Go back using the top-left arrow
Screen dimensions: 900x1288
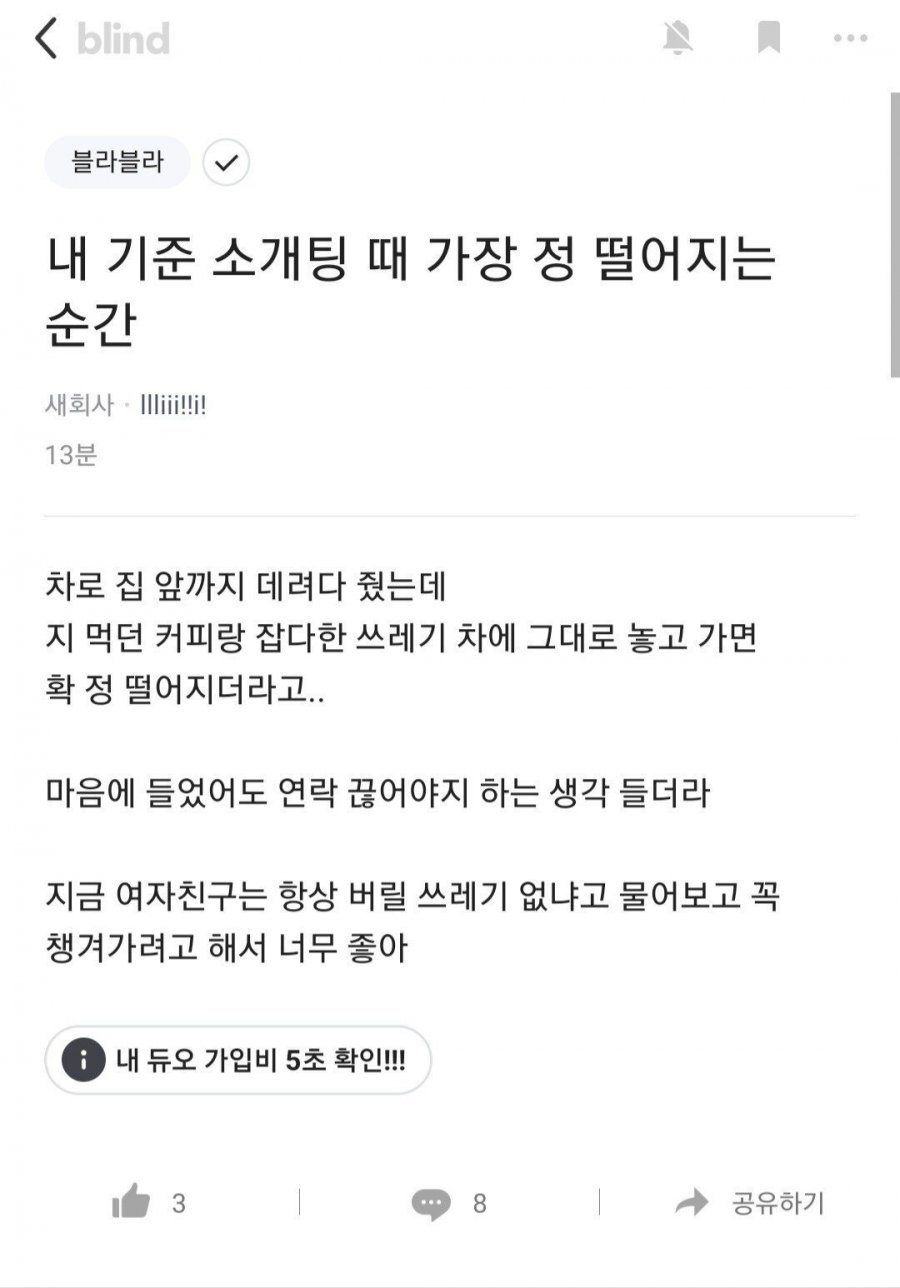point(47,40)
